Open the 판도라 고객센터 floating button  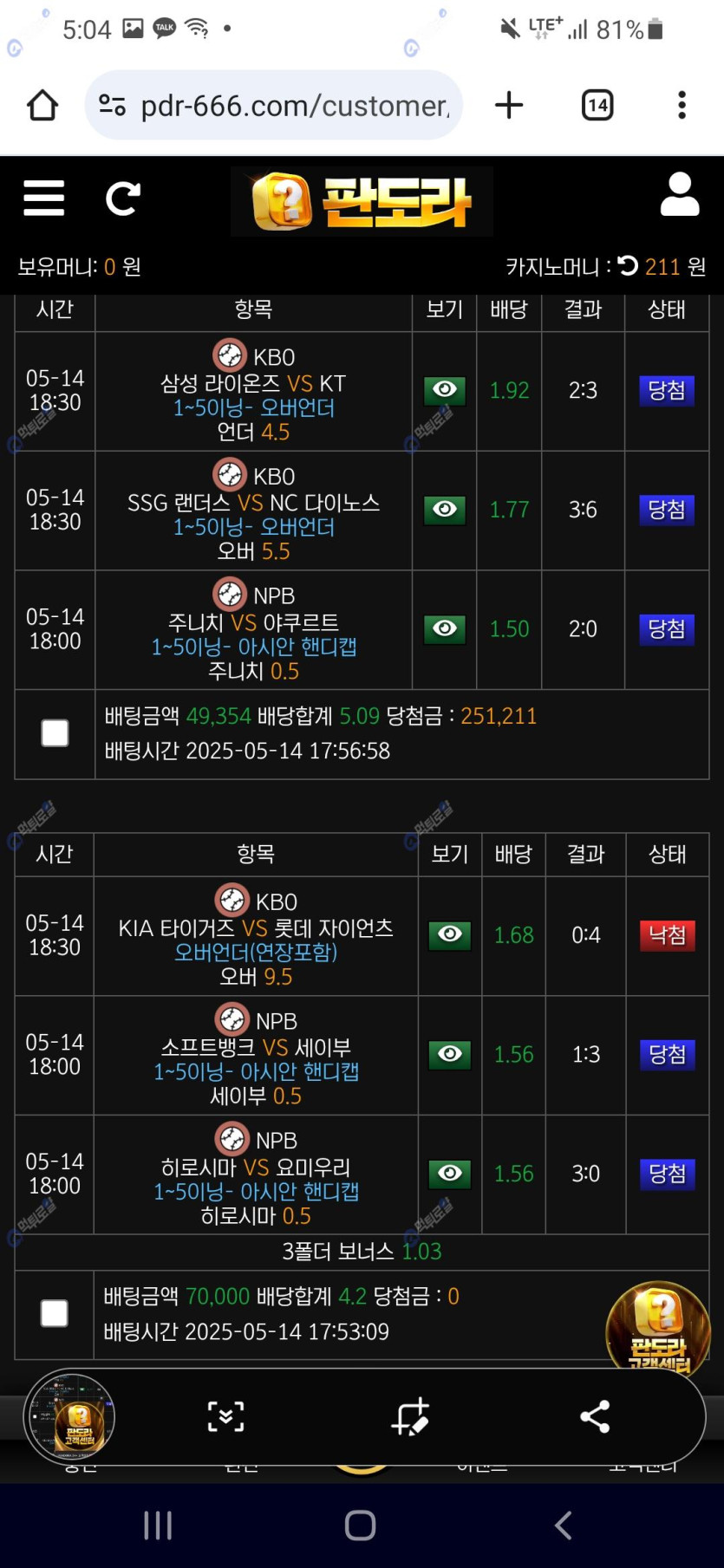click(x=658, y=1326)
